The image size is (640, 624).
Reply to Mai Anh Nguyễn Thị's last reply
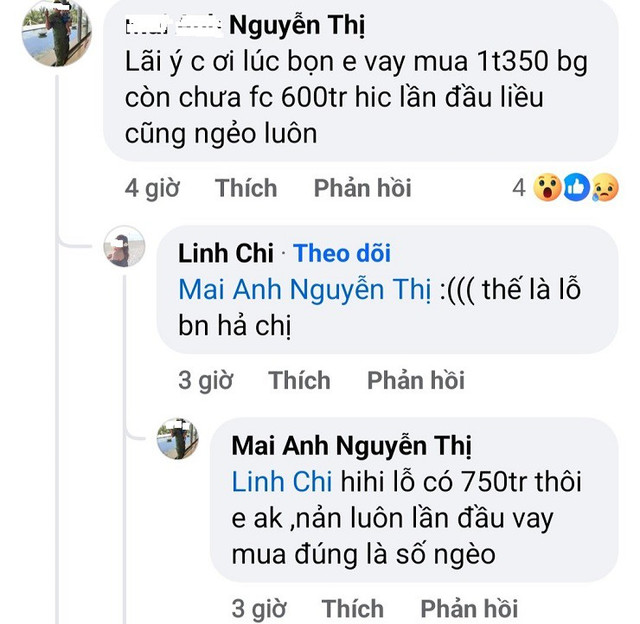pyautogui.click(x=468, y=608)
